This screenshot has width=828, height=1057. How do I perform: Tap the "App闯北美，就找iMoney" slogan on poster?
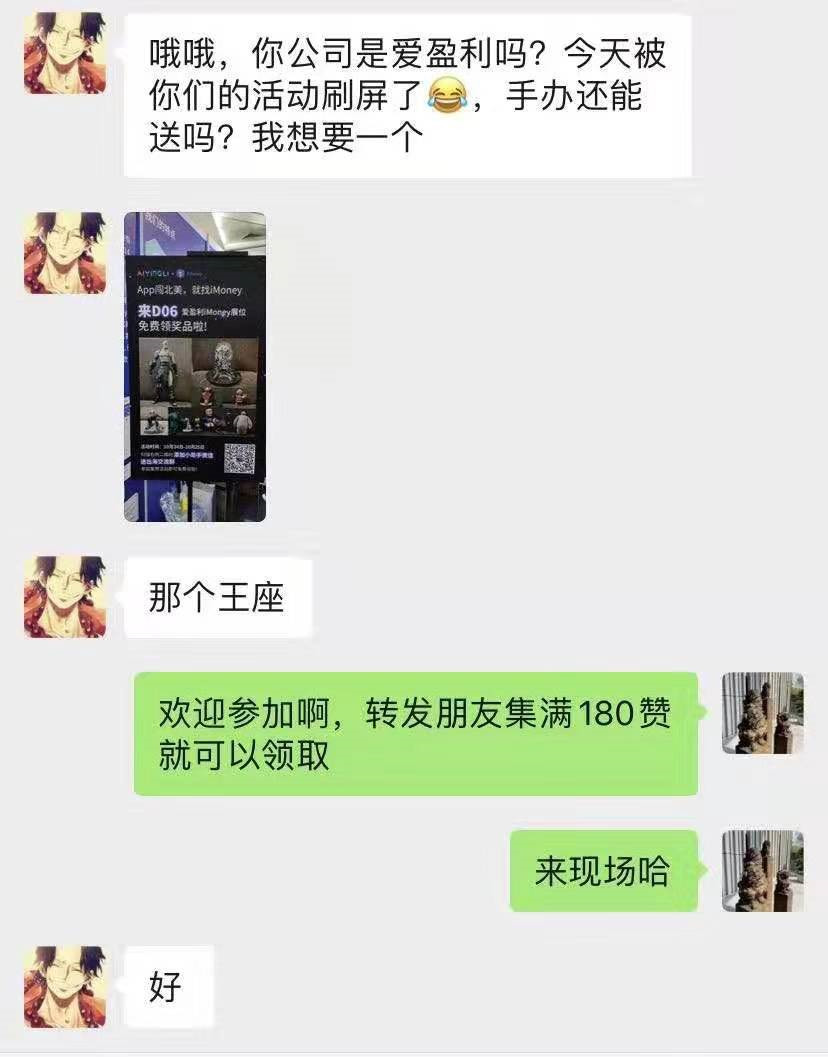click(x=190, y=290)
